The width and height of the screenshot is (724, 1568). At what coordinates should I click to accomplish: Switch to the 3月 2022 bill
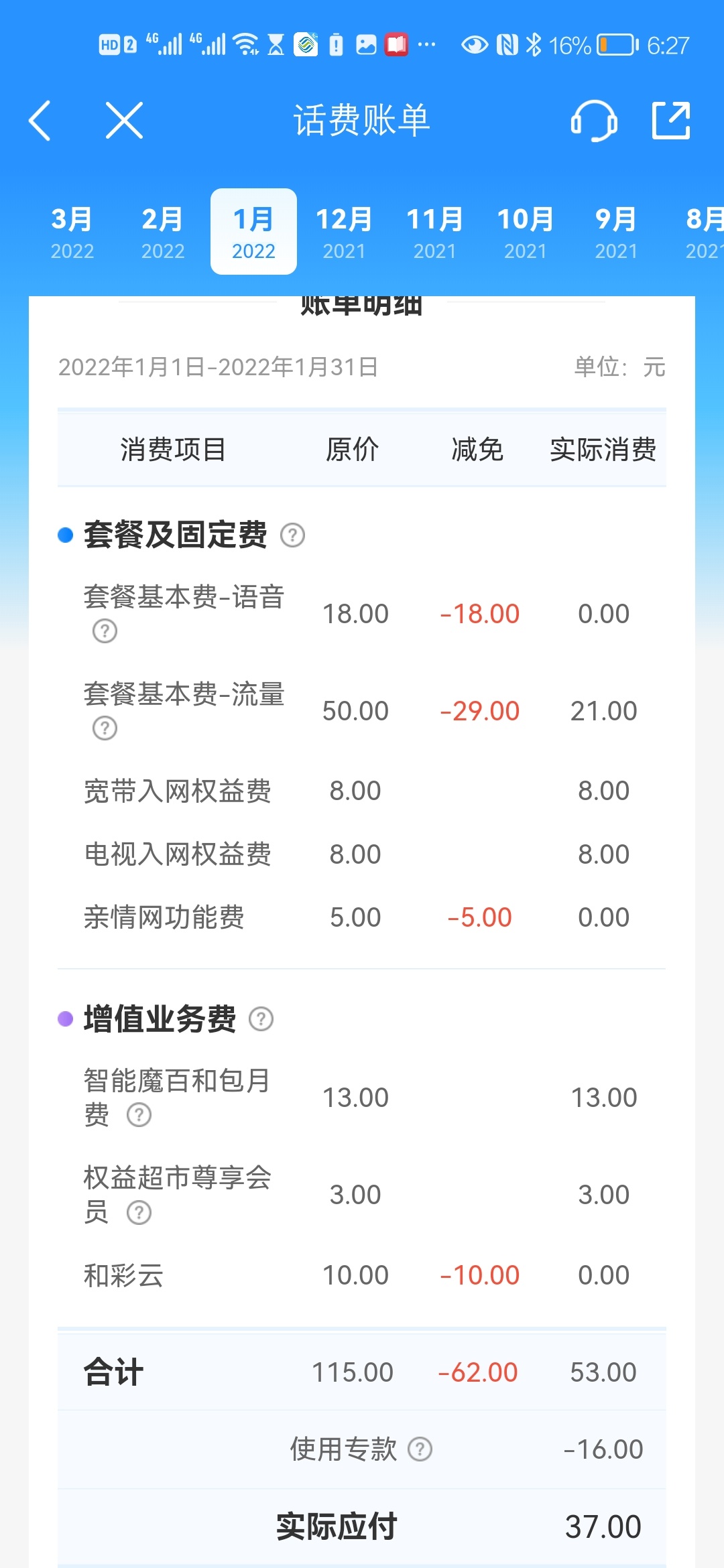72,232
